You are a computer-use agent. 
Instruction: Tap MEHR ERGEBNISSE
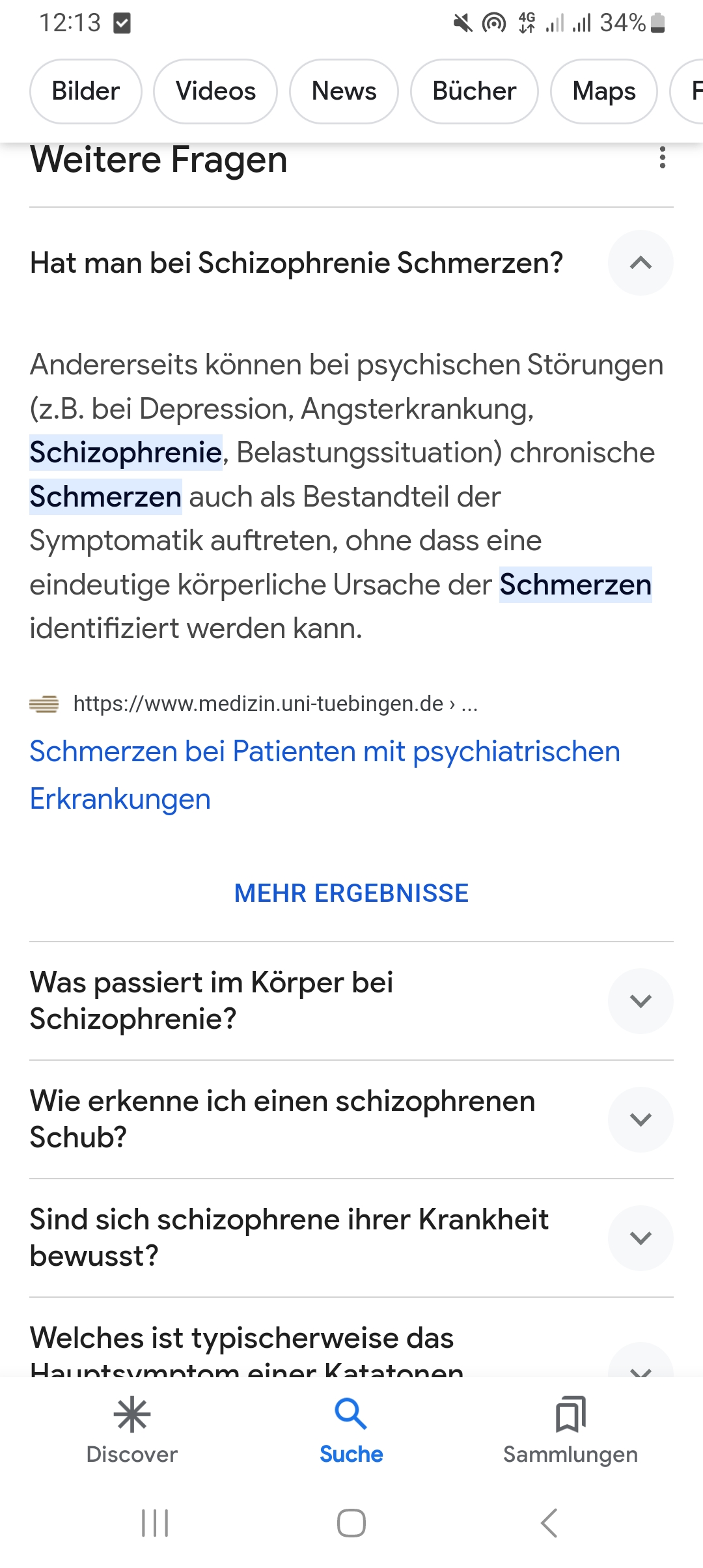(x=351, y=893)
